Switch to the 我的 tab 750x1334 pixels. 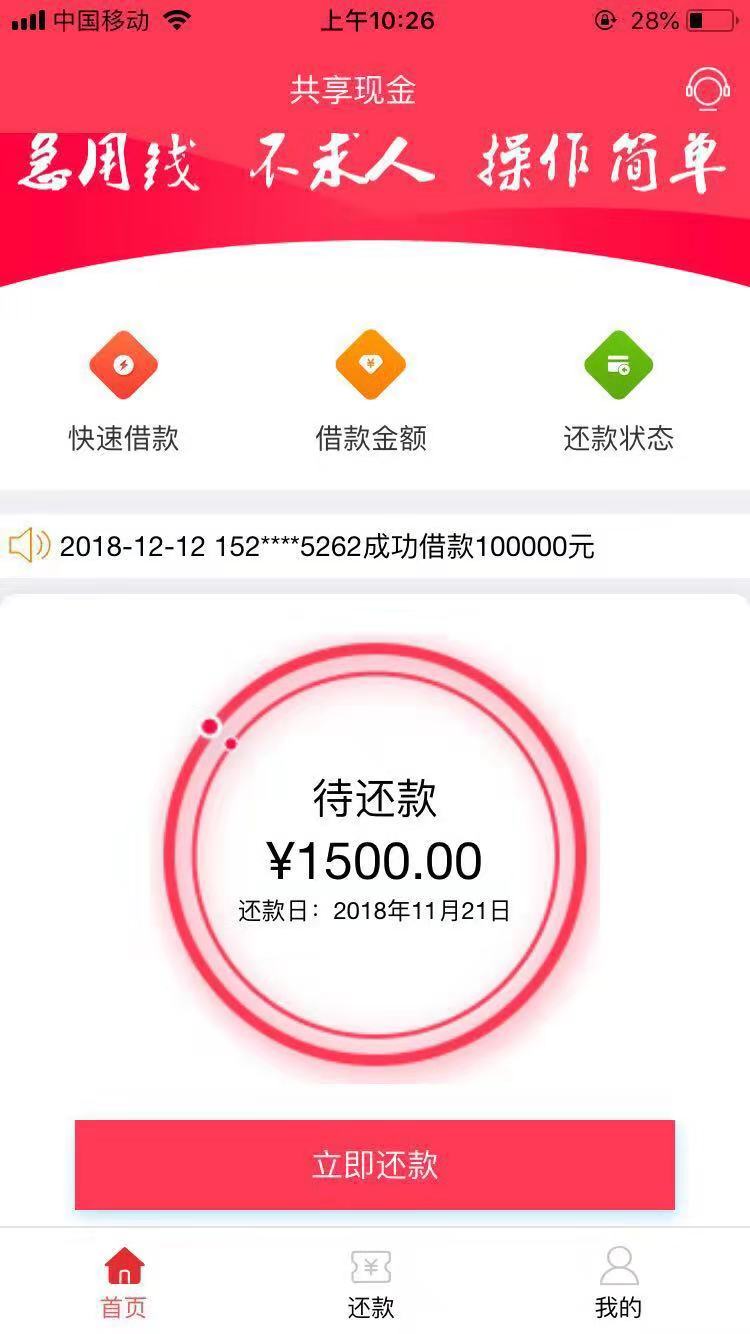coord(619,1284)
